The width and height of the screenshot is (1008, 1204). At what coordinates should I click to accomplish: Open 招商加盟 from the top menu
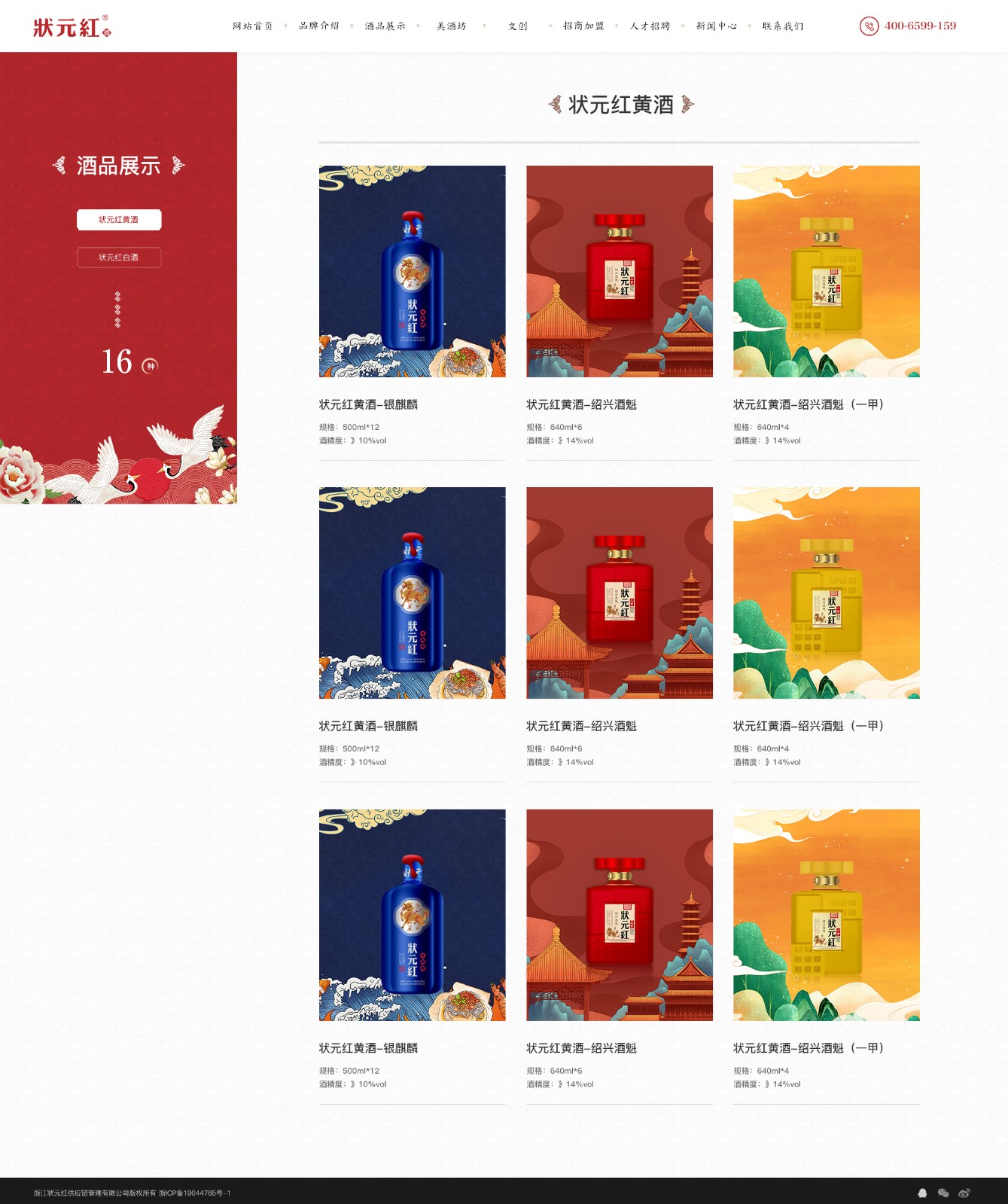(x=583, y=26)
